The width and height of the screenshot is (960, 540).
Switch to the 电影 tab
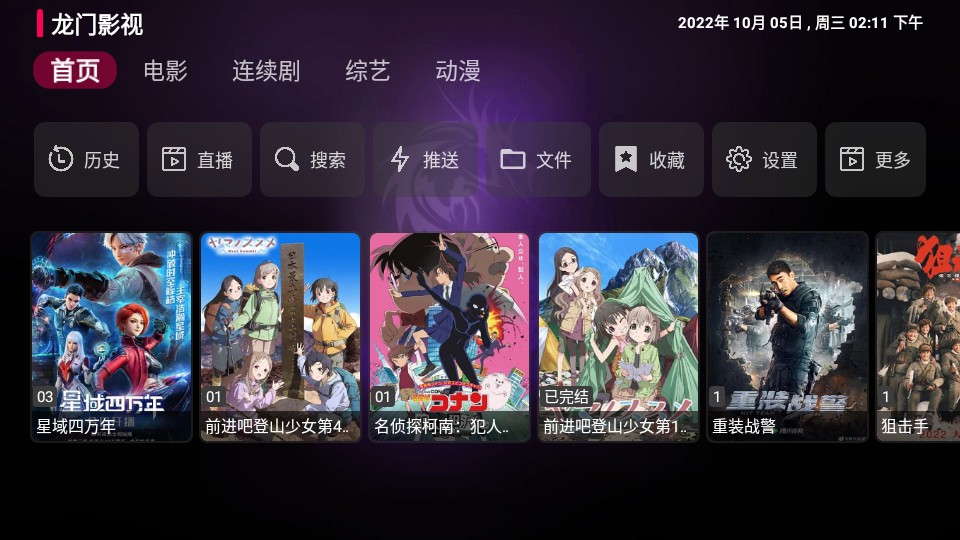(165, 71)
